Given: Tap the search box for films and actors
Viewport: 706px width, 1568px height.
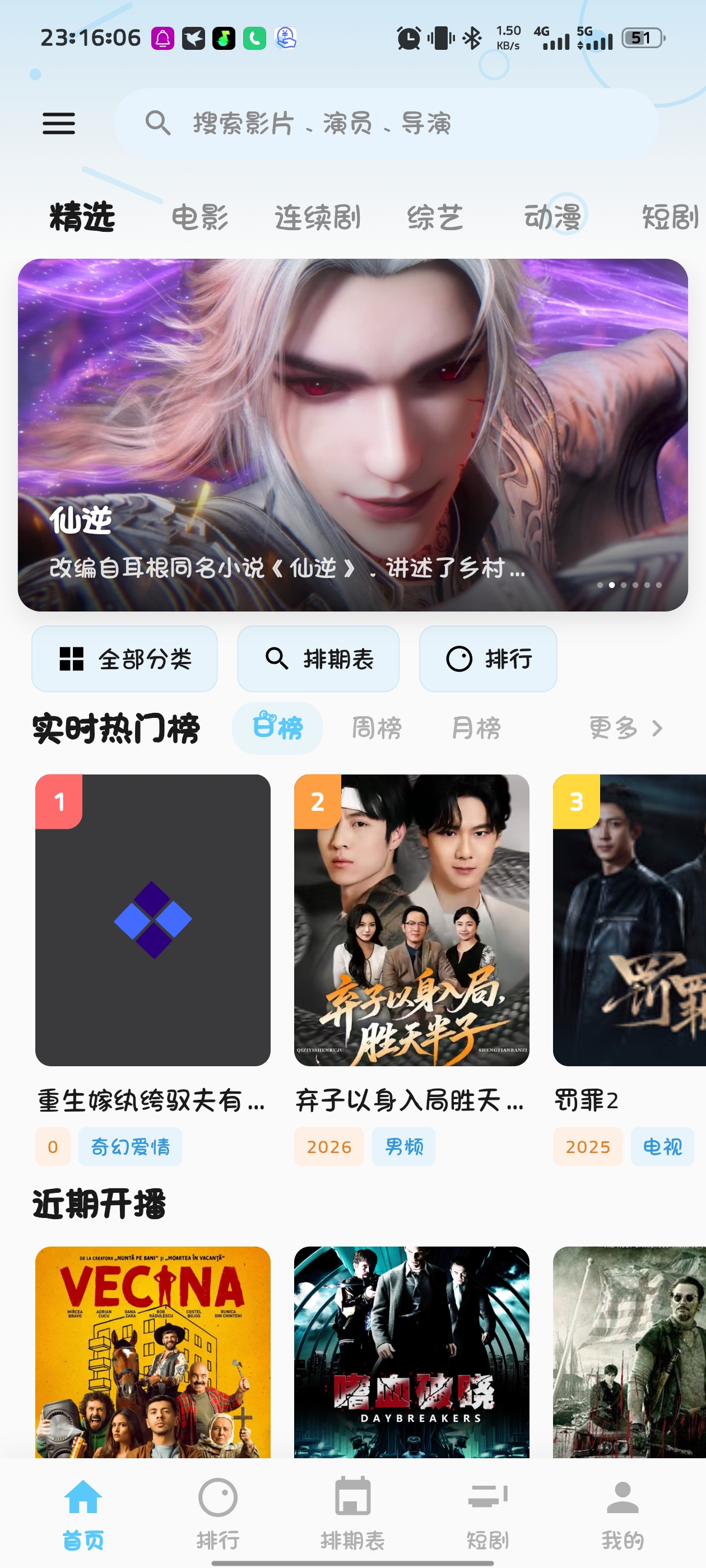Looking at the screenshot, I should (x=385, y=124).
